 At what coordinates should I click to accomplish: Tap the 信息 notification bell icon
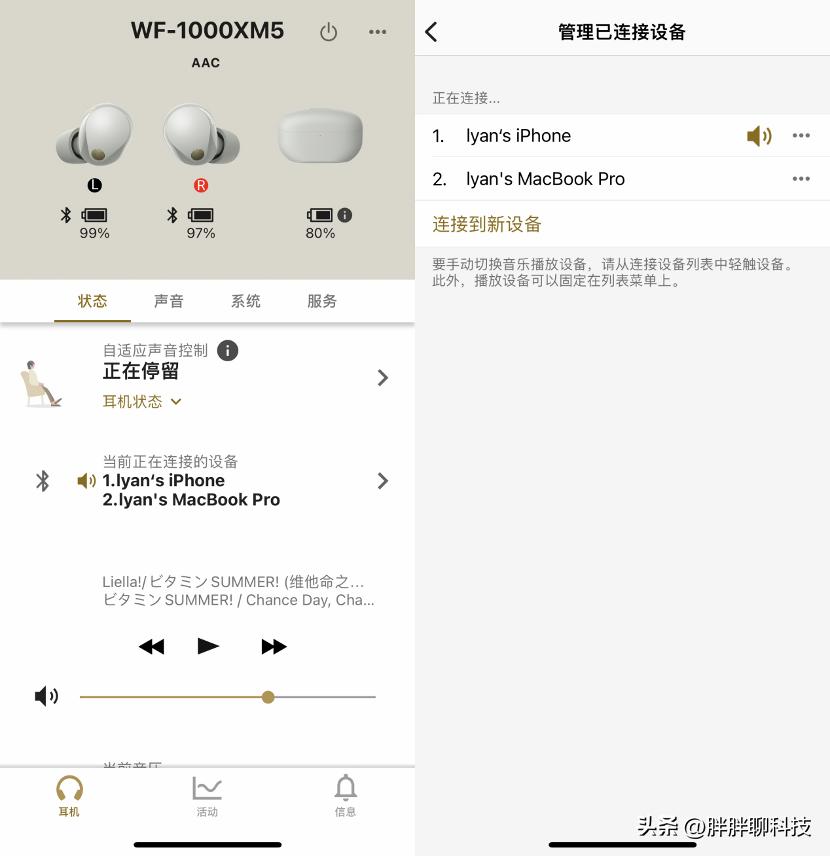[x=345, y=795]
